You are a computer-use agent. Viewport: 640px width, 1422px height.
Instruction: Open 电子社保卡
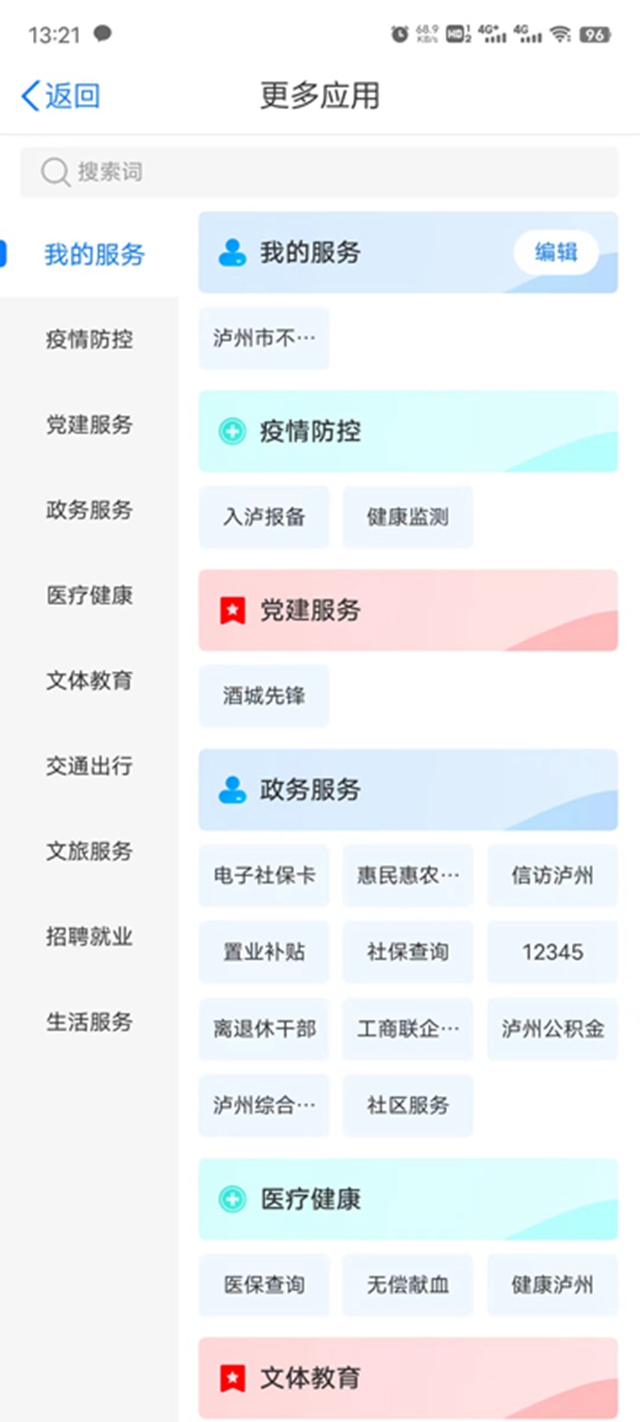264,875
